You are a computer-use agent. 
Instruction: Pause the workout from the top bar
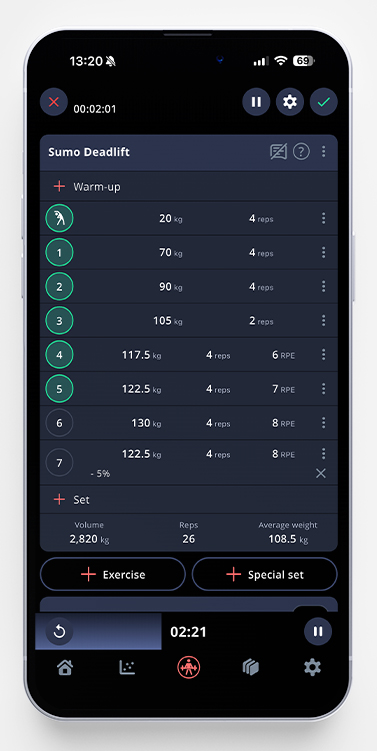pyautogui.click(x=256, y=102)
